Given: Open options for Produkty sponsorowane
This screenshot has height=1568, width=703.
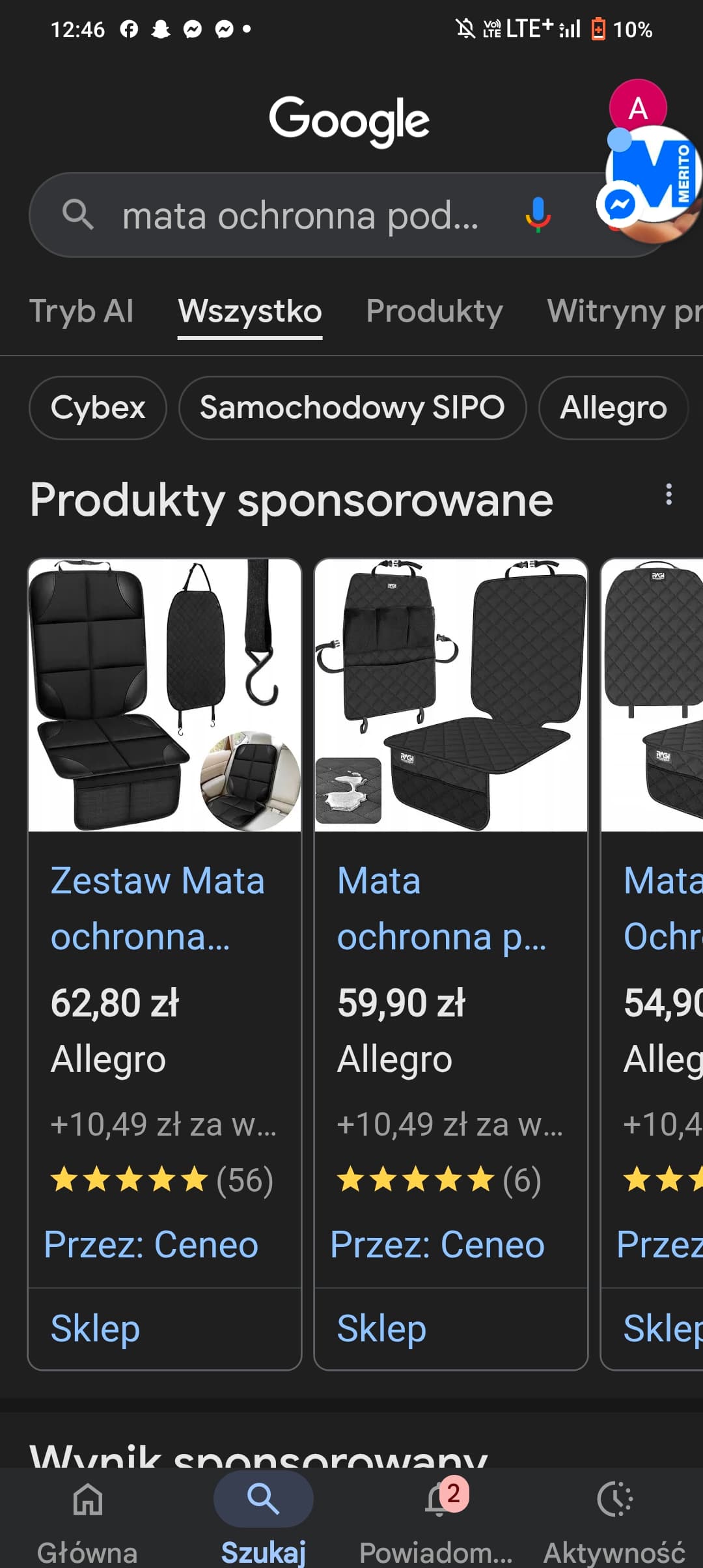Looking at the screenshot, I should (669, 495).
